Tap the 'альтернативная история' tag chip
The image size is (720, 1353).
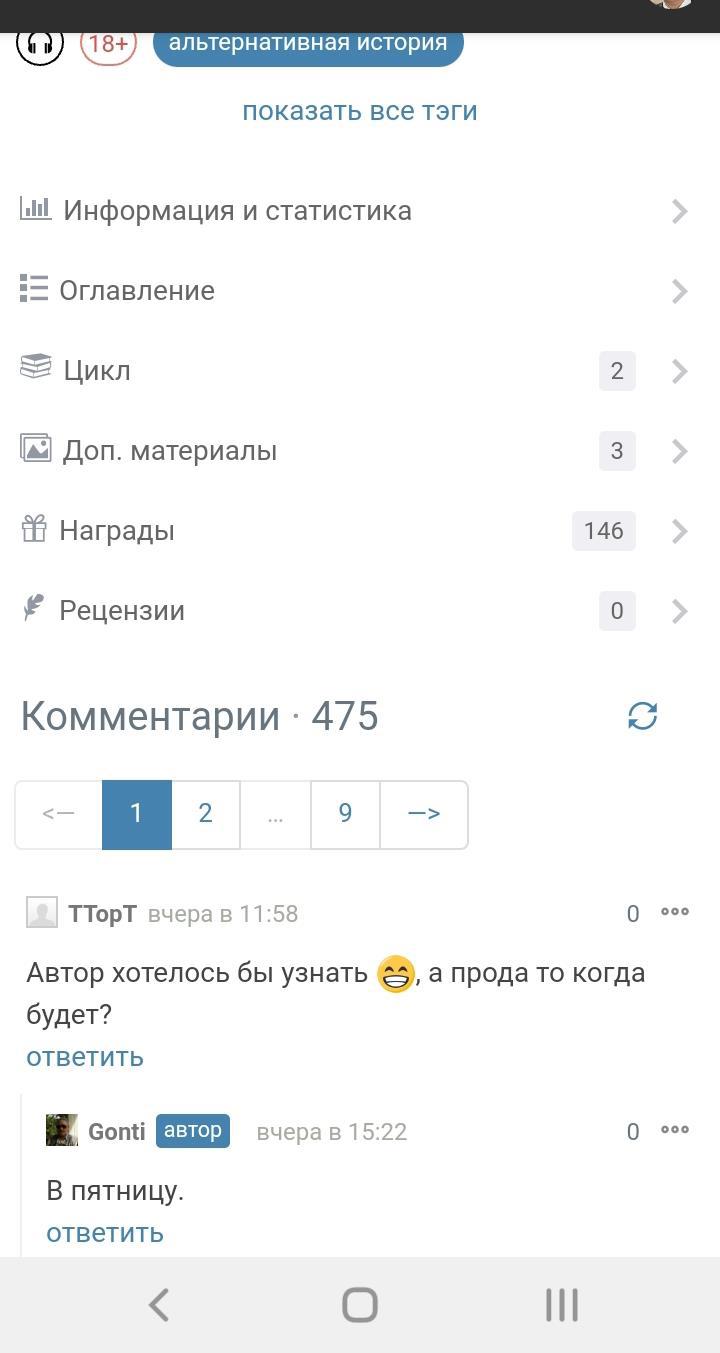[308, 44]
